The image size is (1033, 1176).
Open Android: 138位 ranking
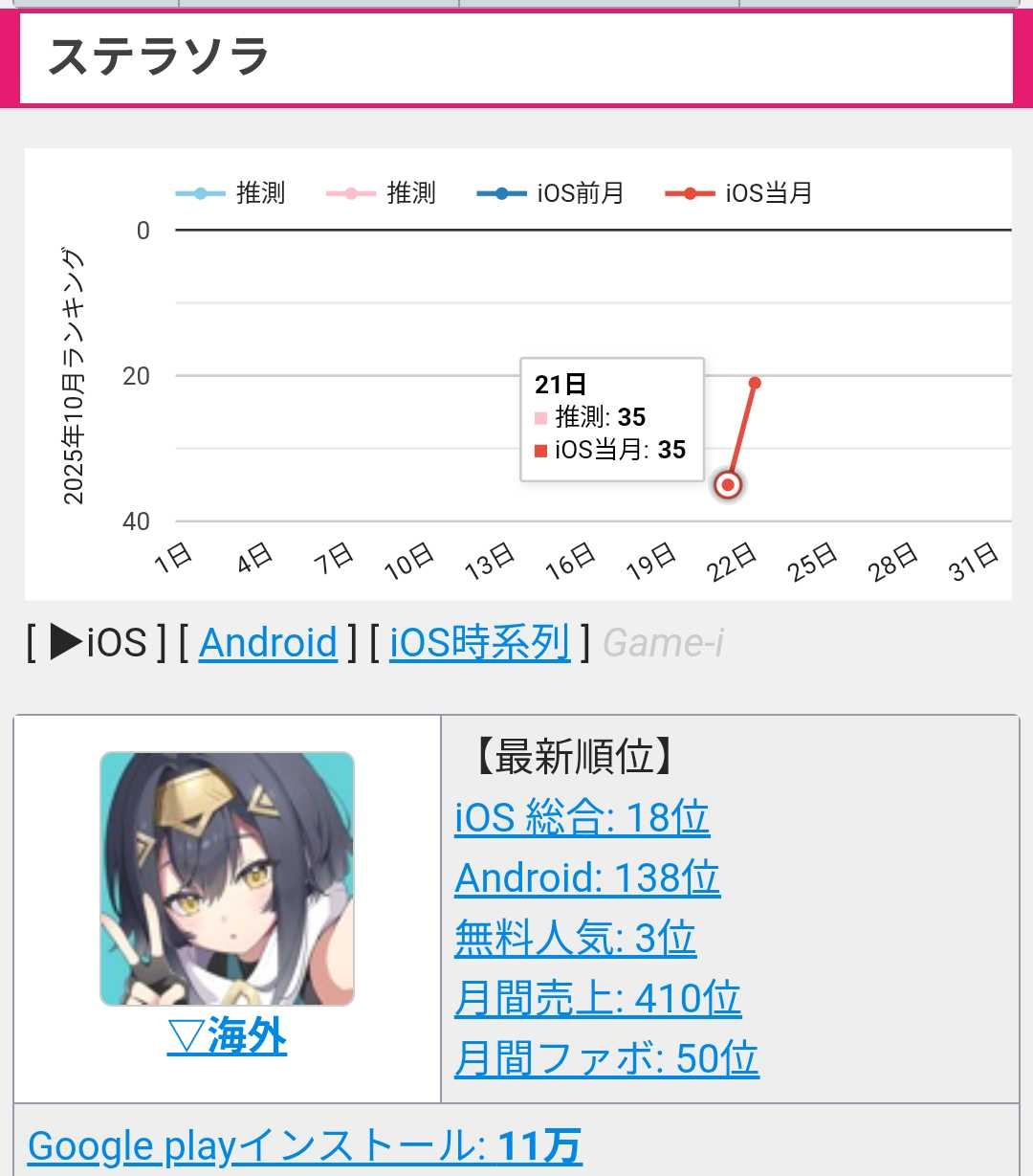586,877
